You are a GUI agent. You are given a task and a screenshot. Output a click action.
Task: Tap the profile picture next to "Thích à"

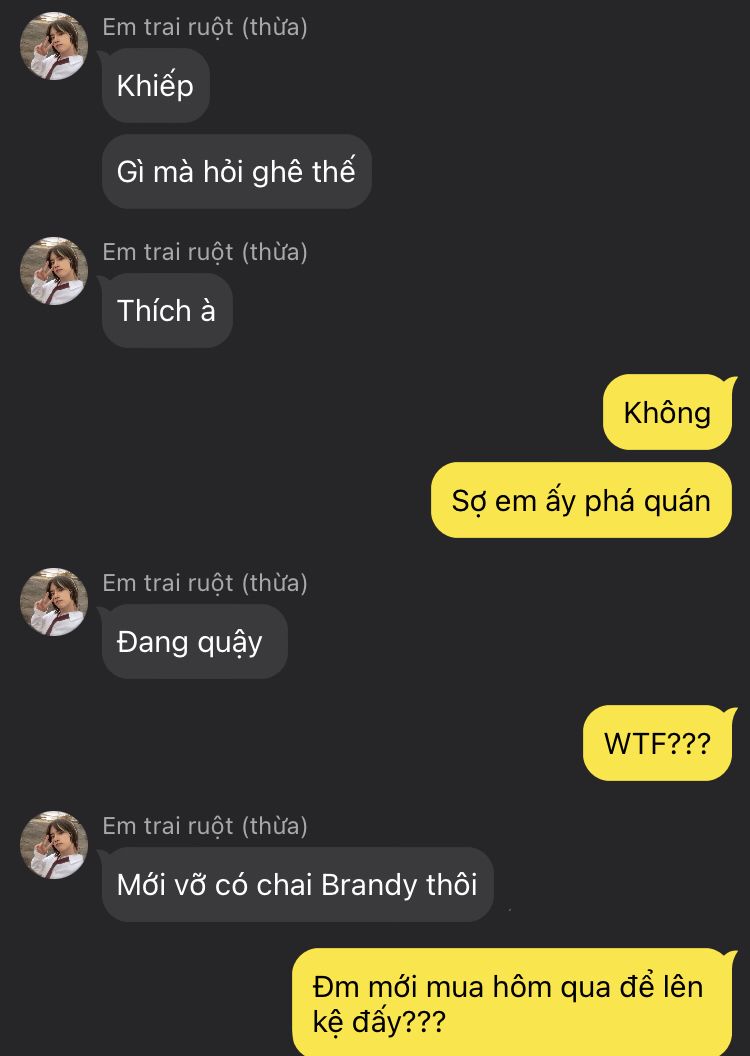click(54, 271)
